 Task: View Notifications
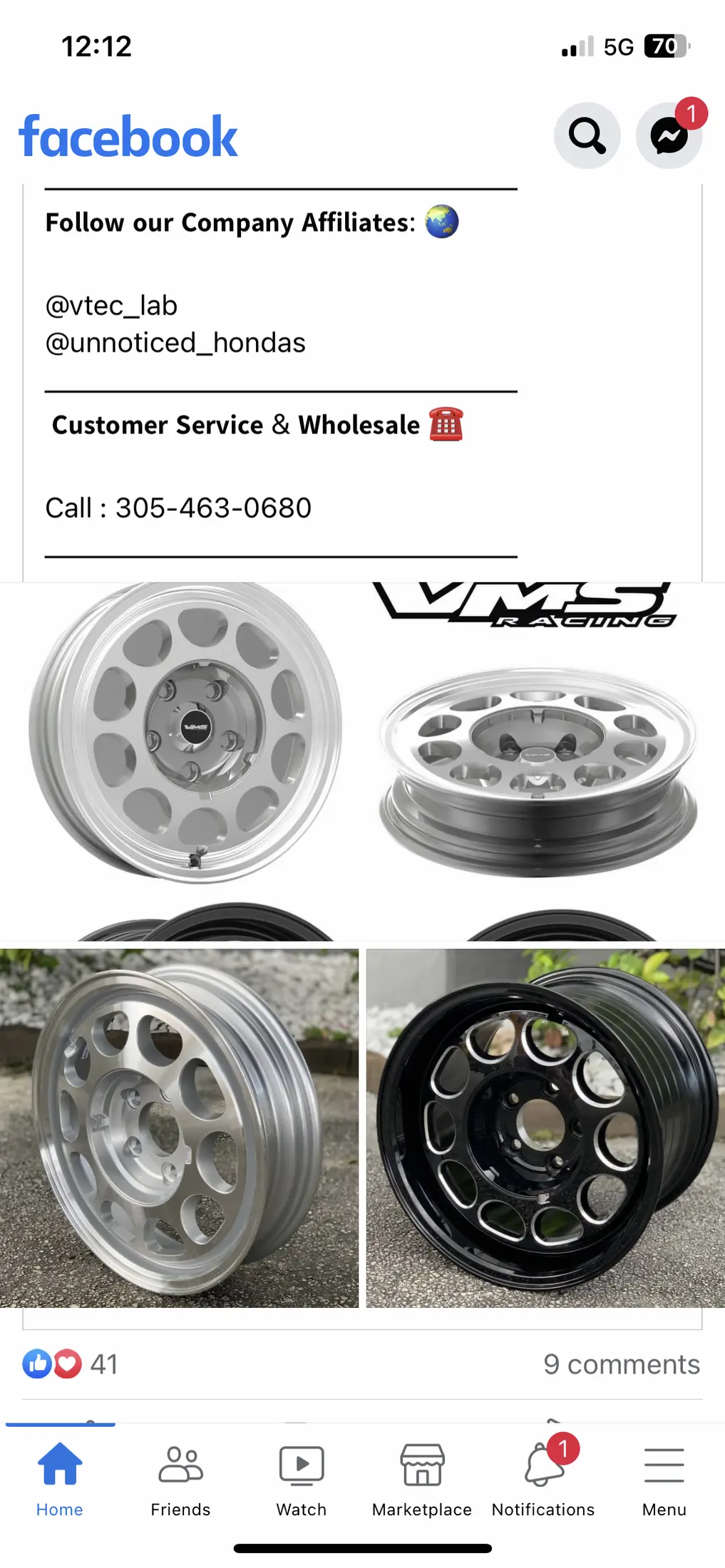543,1479
